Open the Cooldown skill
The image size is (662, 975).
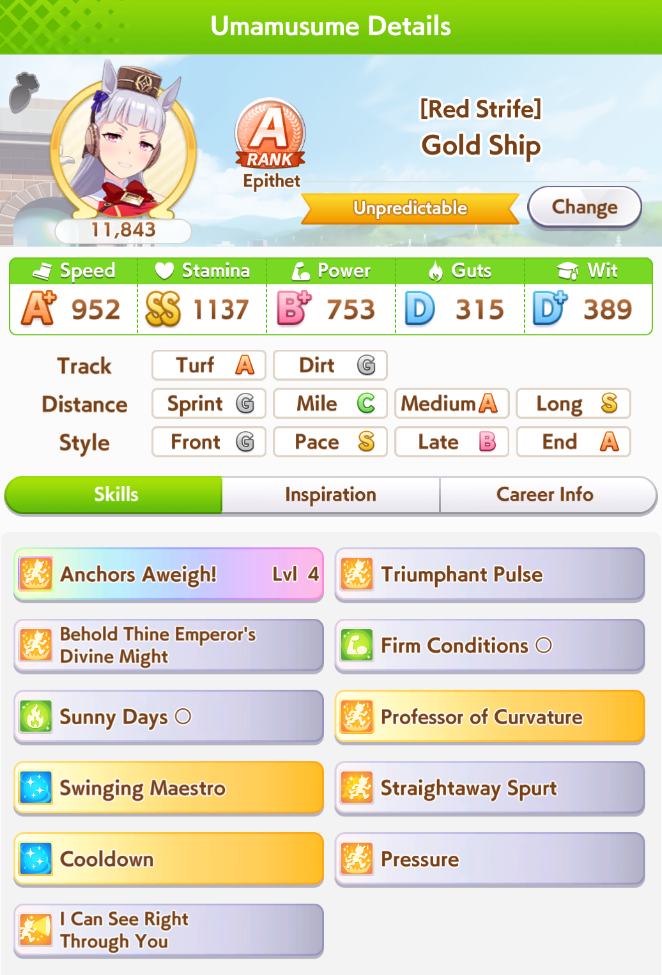168,859
